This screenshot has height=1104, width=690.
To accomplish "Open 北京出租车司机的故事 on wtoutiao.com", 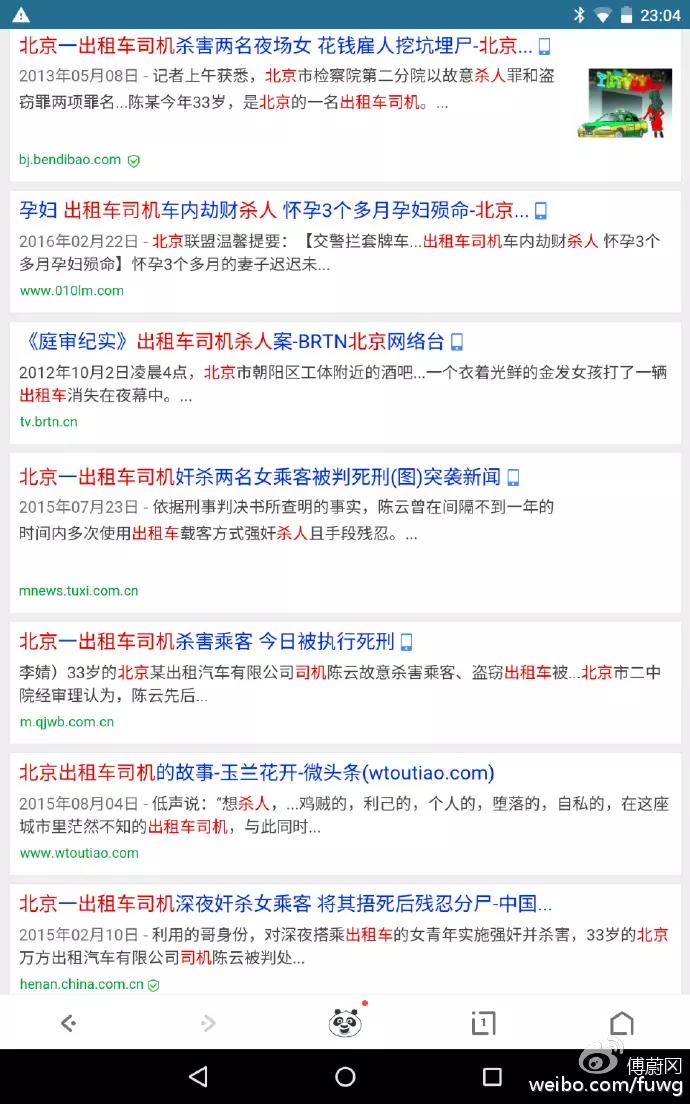I will pyautogui.click(x=256, y=772).
